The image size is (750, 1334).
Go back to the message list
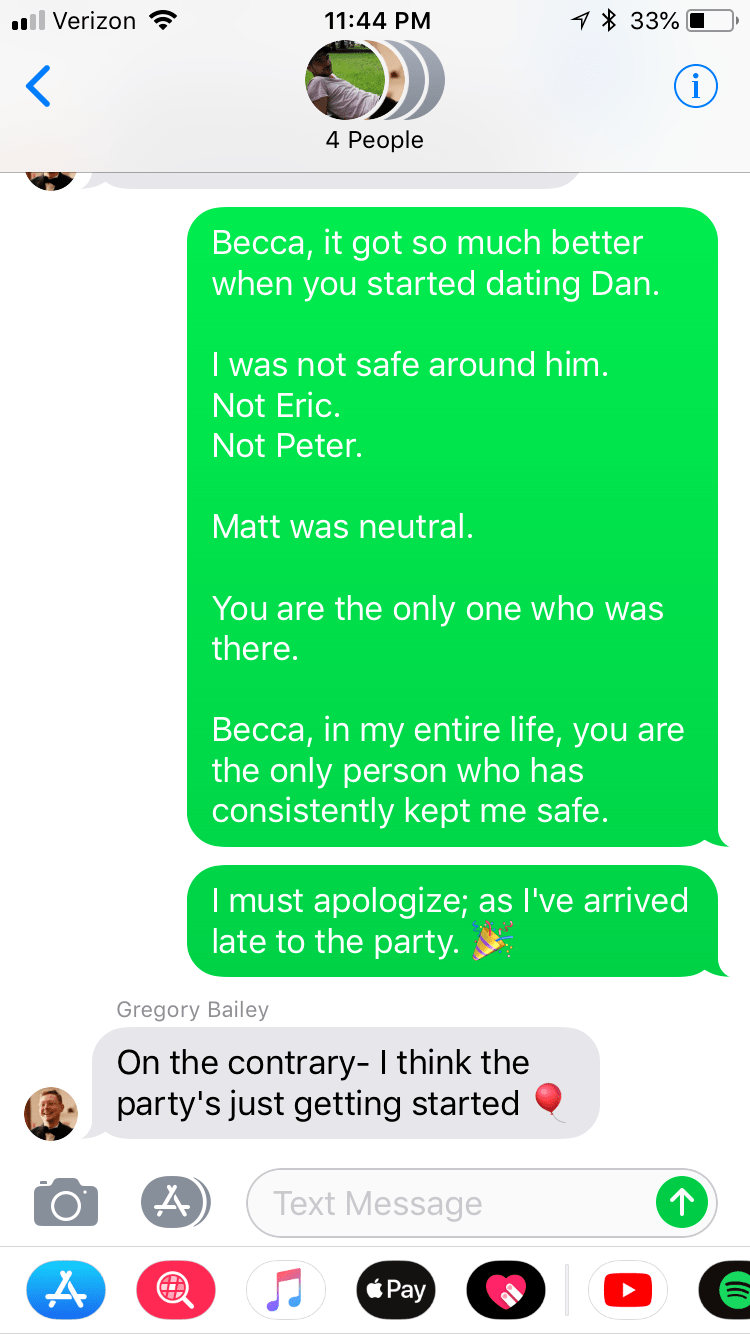[x=39, y=87]
